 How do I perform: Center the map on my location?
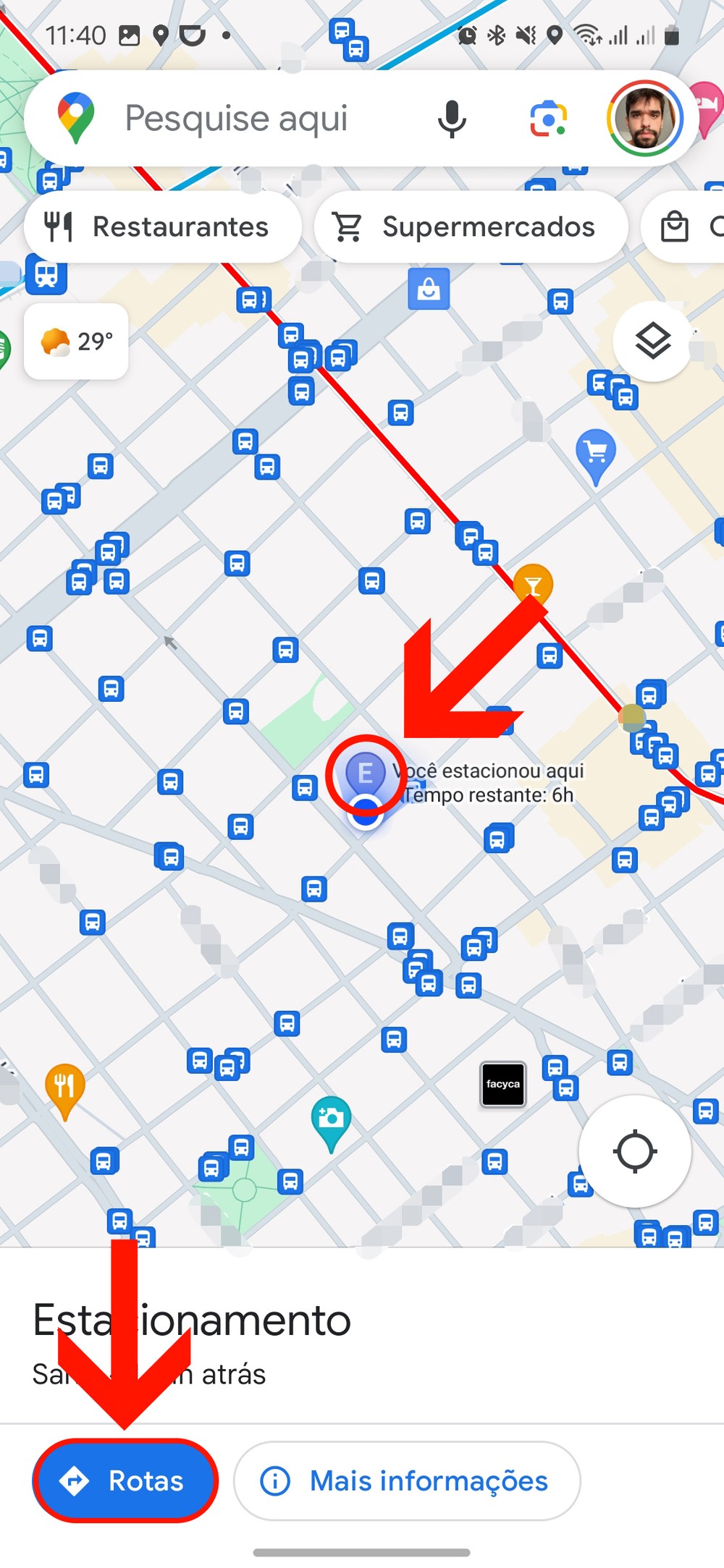[635, 1151]
